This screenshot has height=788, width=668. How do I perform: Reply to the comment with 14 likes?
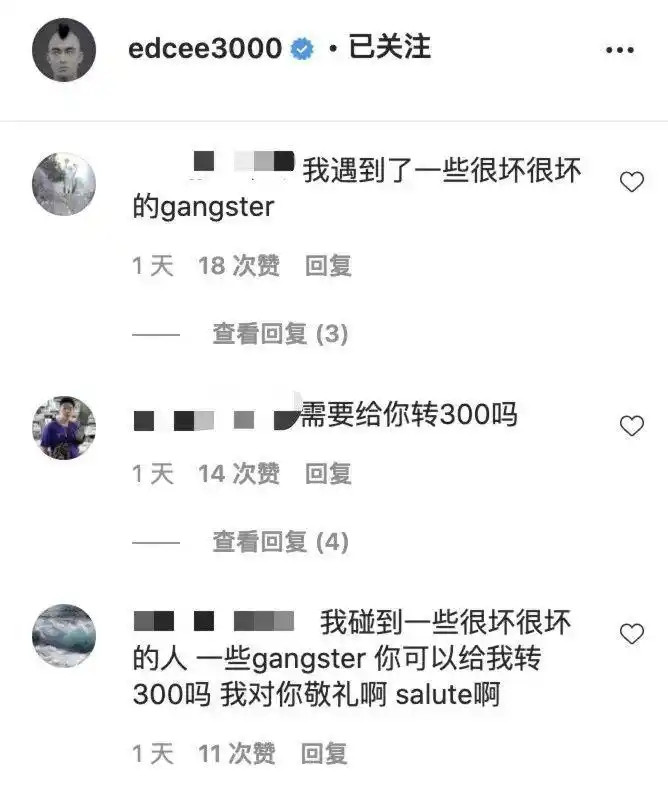pos(328,474)
